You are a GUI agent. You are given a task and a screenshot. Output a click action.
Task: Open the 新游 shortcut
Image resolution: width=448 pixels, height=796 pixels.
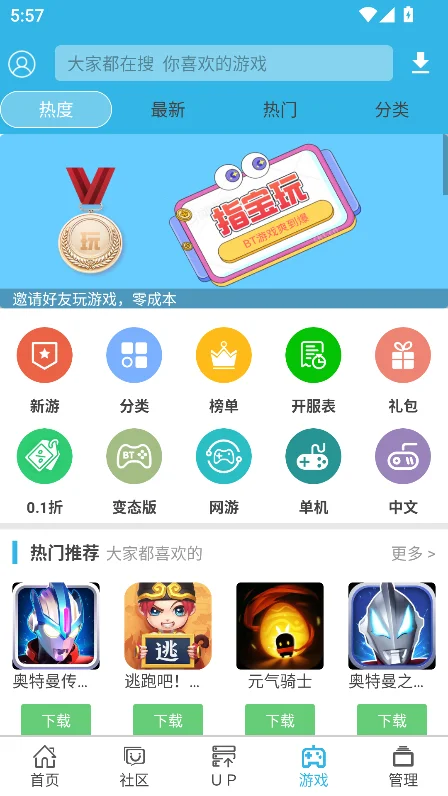click(45, 371)
